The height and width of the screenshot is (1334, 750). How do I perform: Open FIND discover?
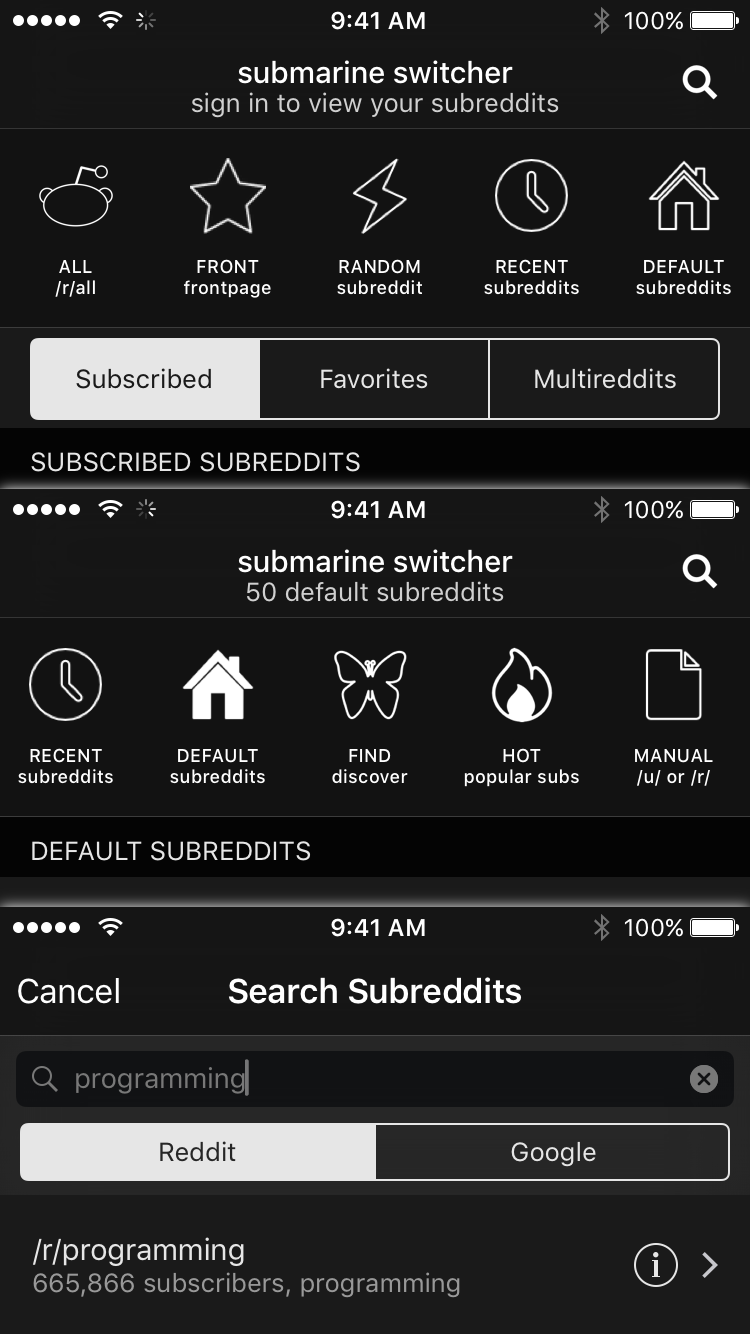370,716
